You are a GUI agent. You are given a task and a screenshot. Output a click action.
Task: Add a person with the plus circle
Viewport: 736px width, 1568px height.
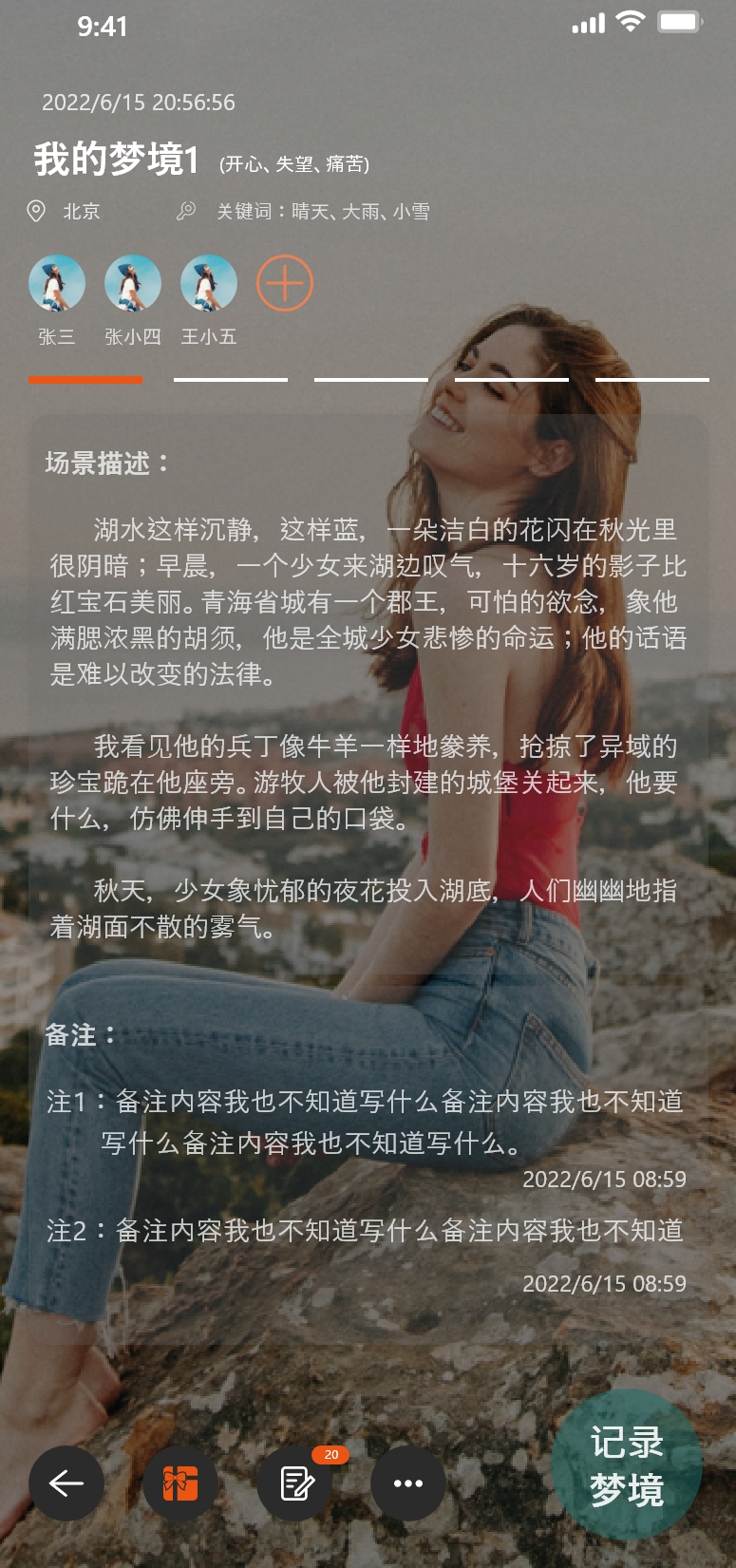[285, 283]
